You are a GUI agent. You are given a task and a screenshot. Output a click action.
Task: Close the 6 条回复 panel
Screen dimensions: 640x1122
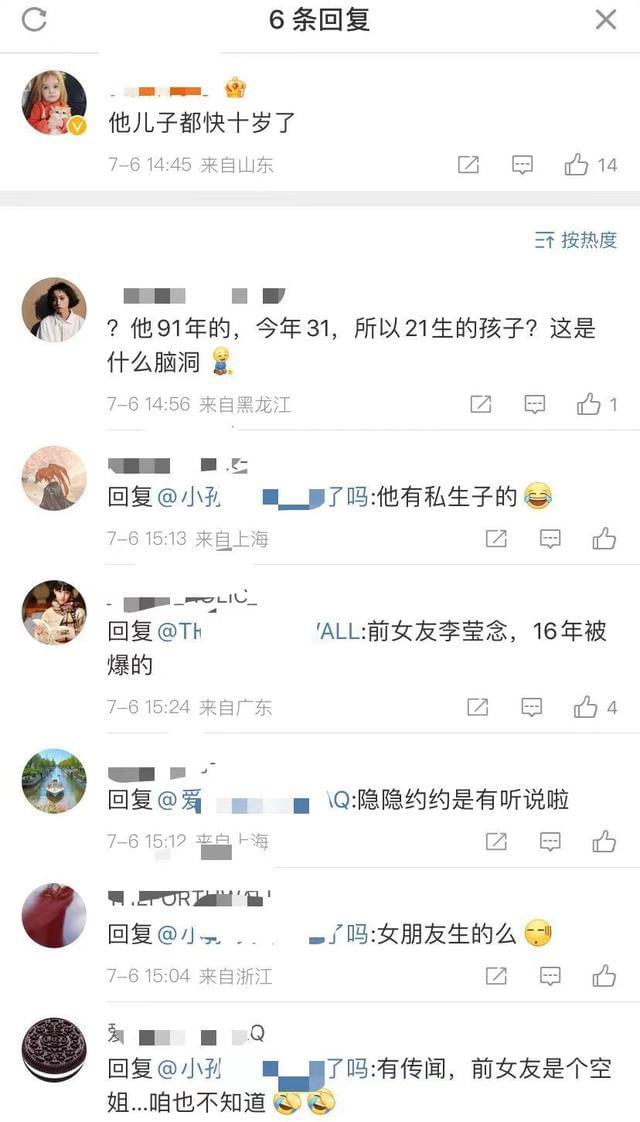pyautogui.click(x=606, y=19)
